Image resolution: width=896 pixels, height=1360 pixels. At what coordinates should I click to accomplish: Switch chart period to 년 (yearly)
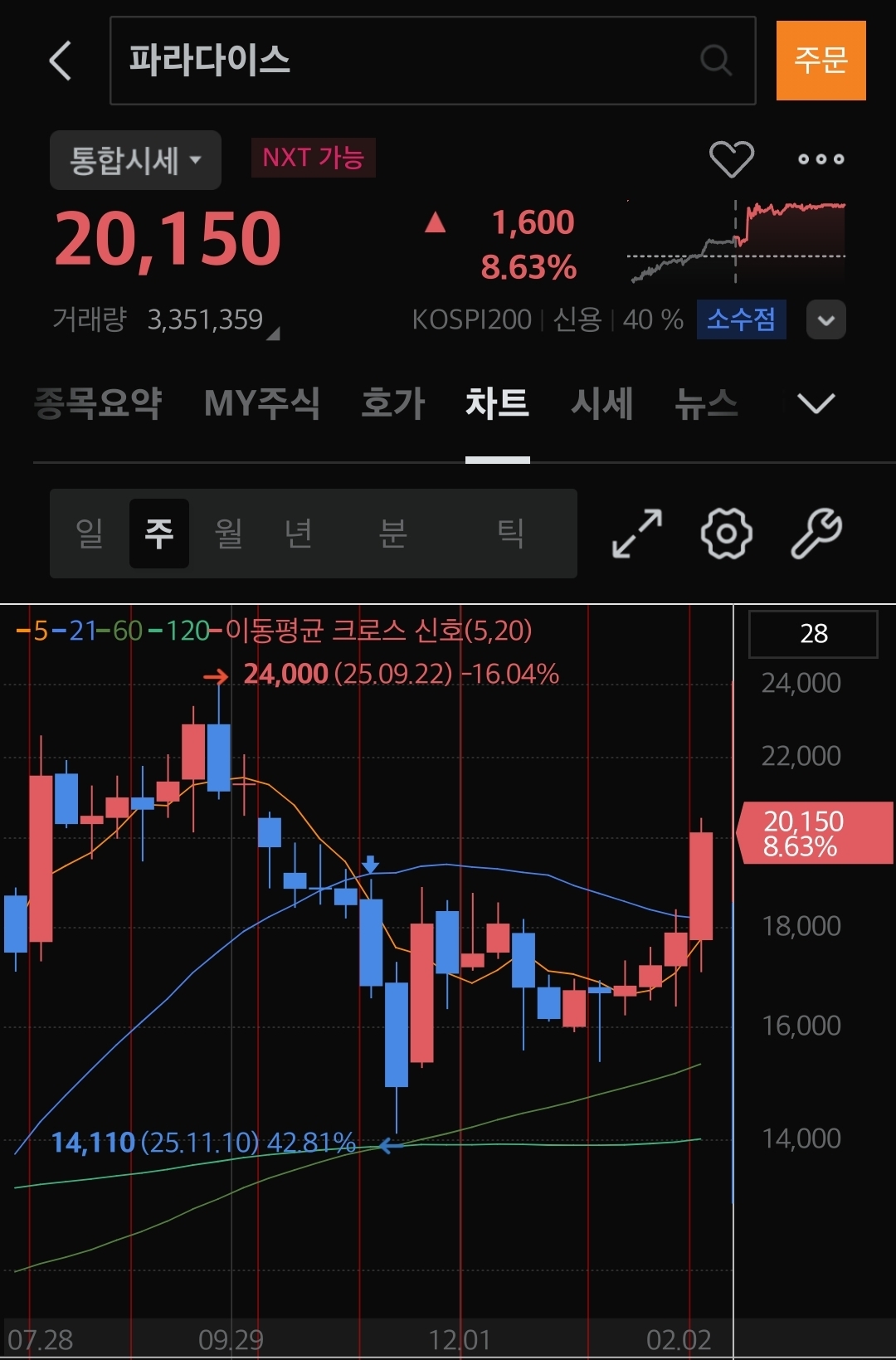point(298,533)
